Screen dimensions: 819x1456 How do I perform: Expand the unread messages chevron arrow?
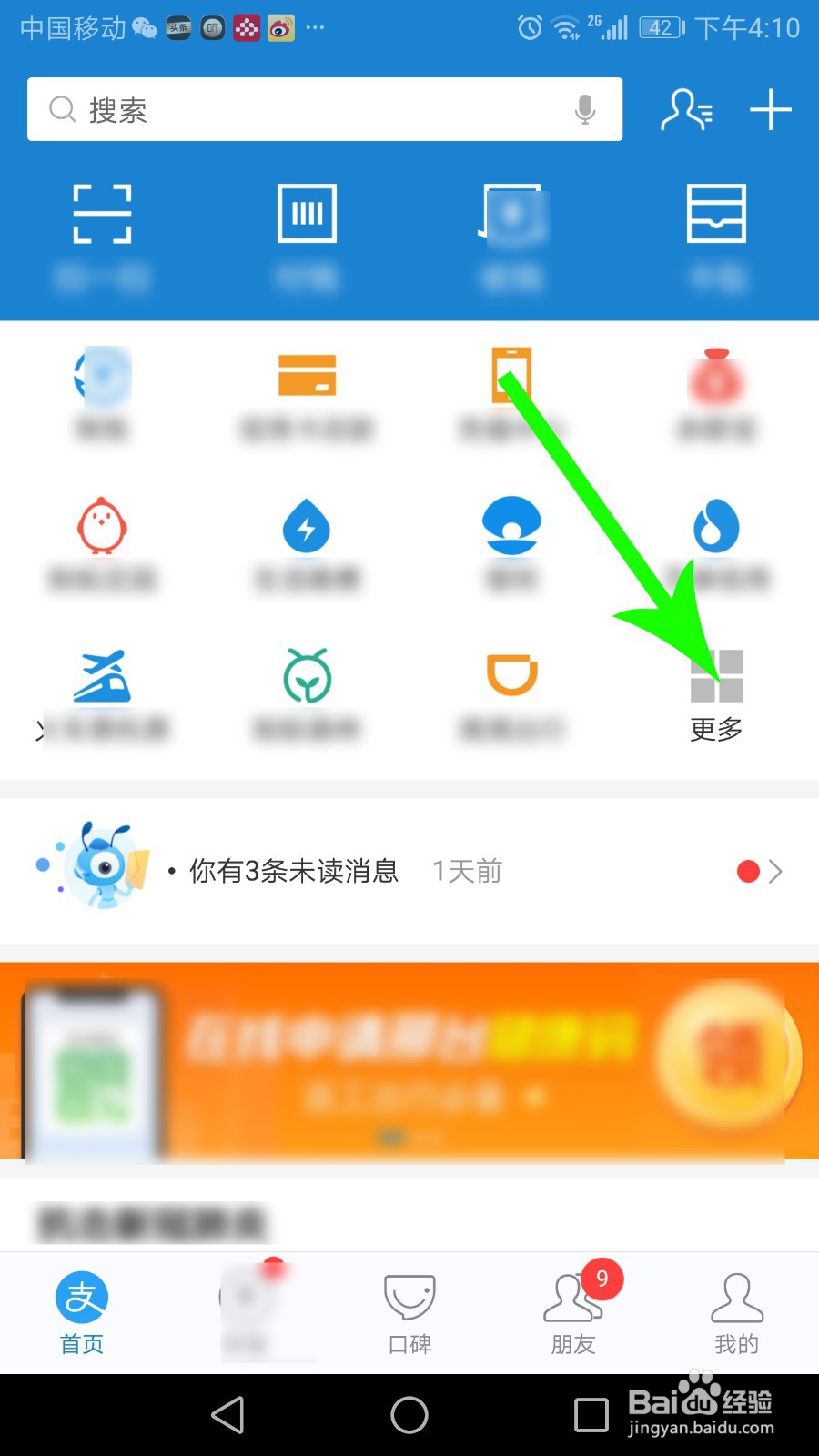(779, 871)
